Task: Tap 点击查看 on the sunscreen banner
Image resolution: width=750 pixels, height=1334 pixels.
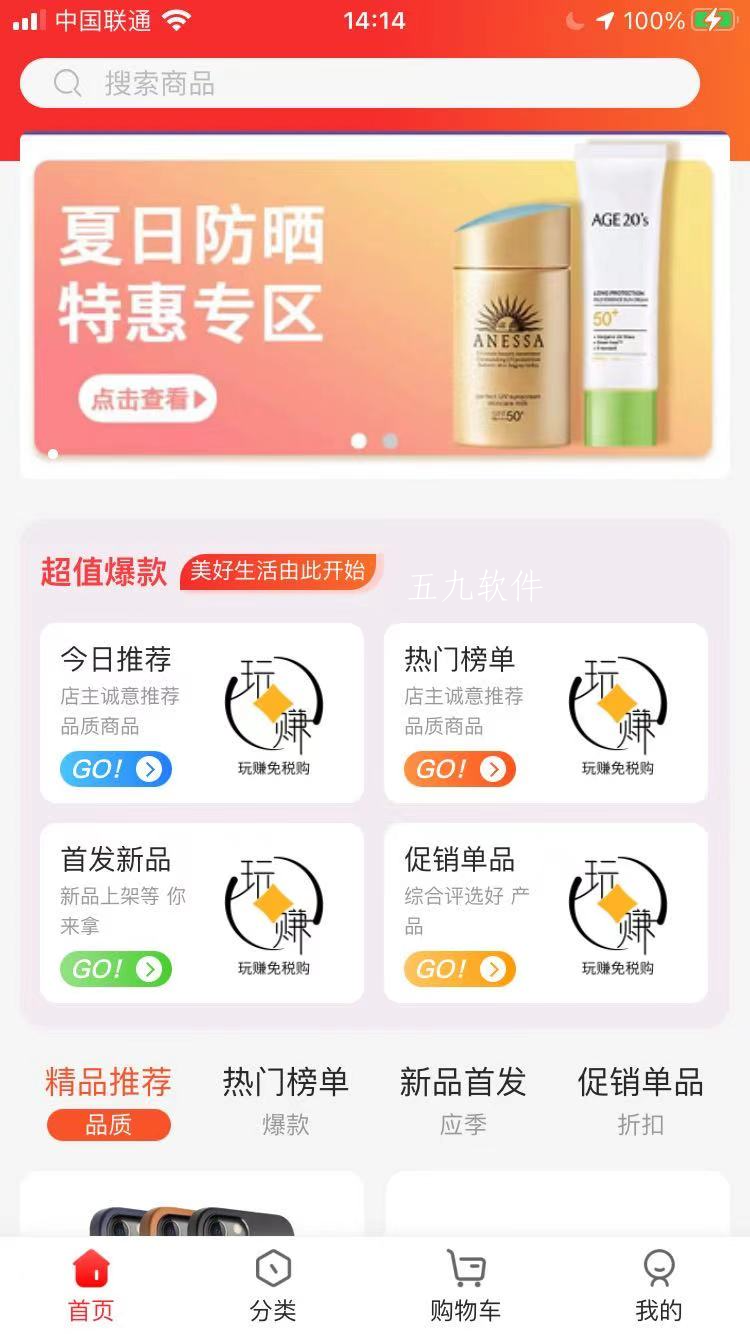Action: [x=147, y=401]
